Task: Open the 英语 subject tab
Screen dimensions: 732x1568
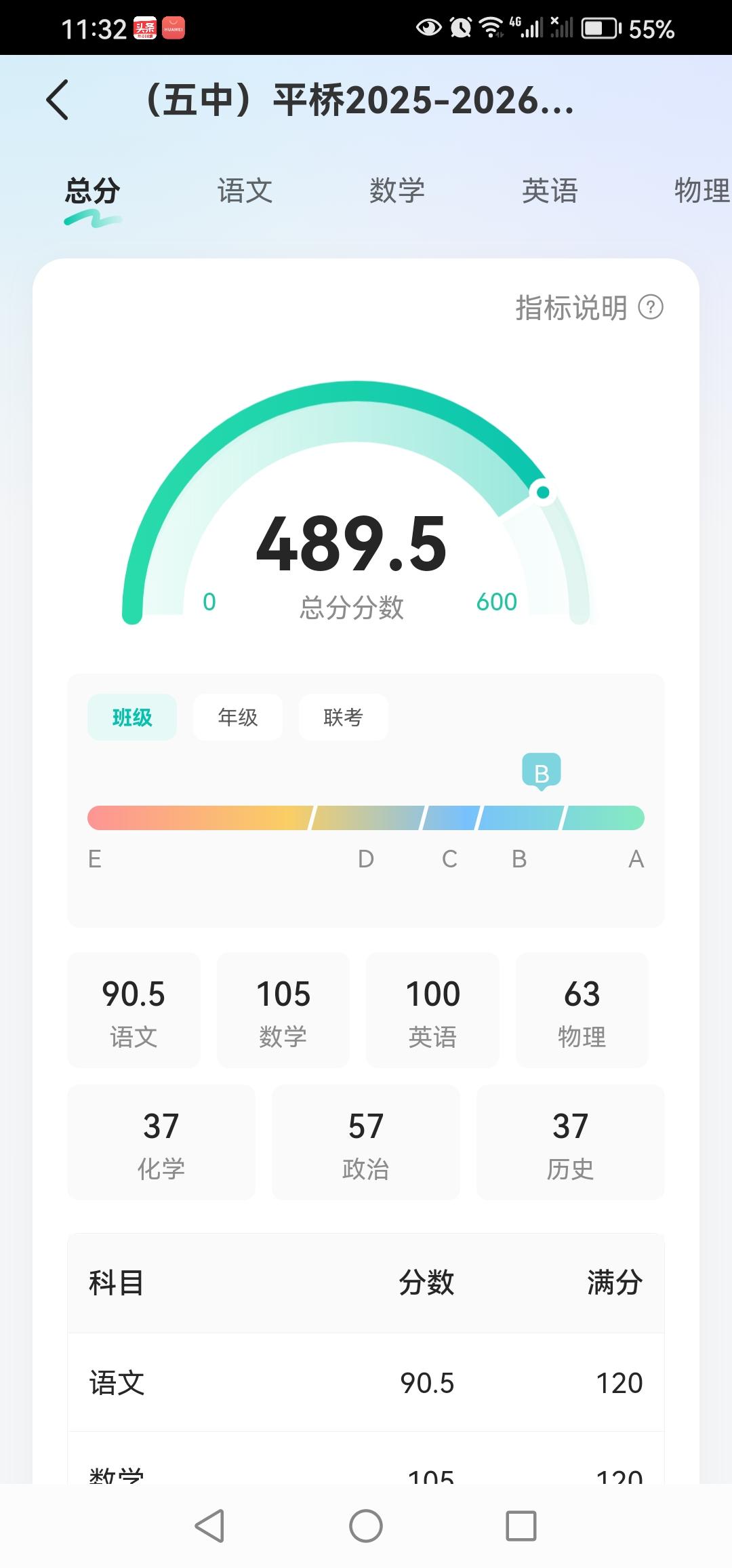Action: click(550, 191)
